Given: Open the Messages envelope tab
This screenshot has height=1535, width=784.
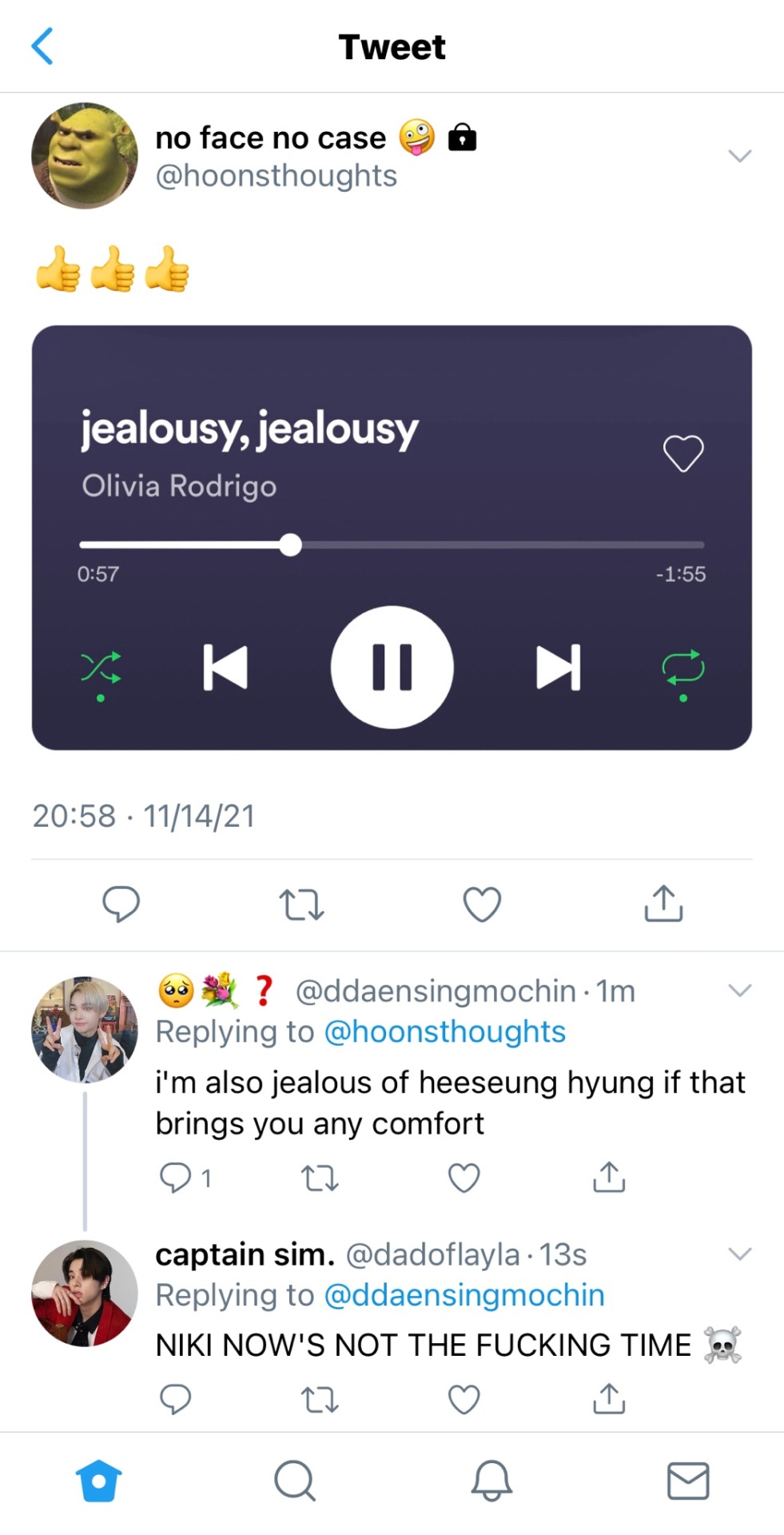Looking at the screenshot, I should tap(687, 1481).
